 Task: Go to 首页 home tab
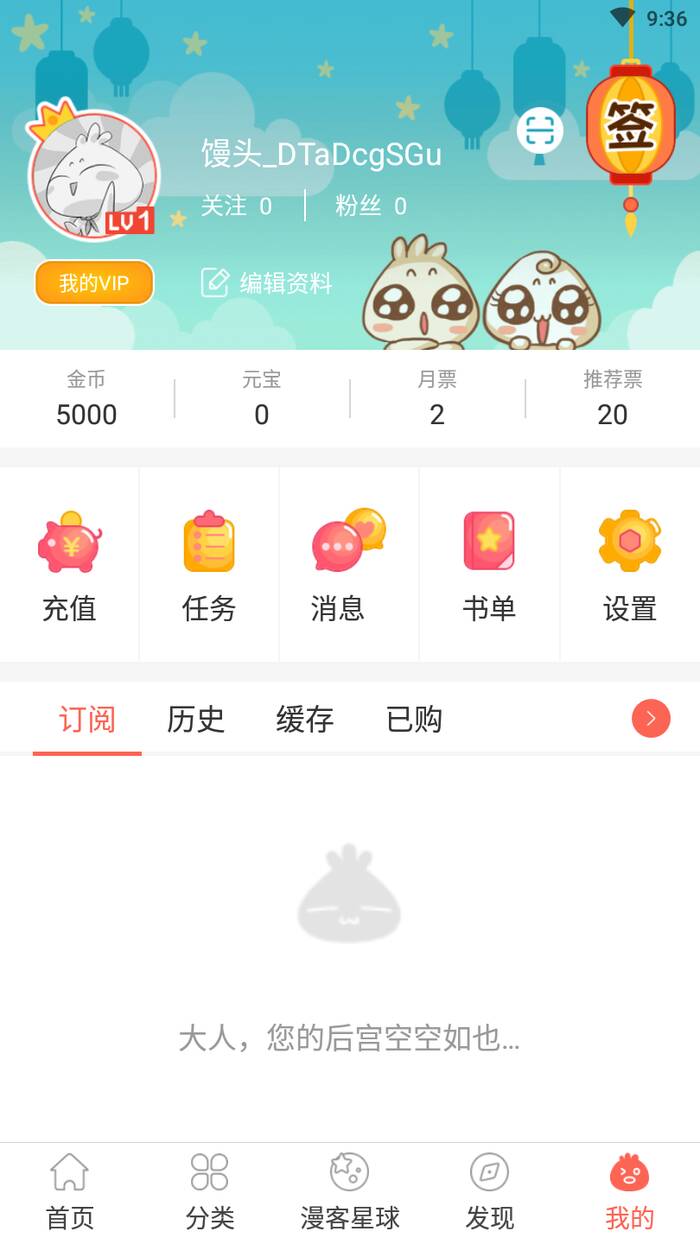click(x=70, y=1192)
